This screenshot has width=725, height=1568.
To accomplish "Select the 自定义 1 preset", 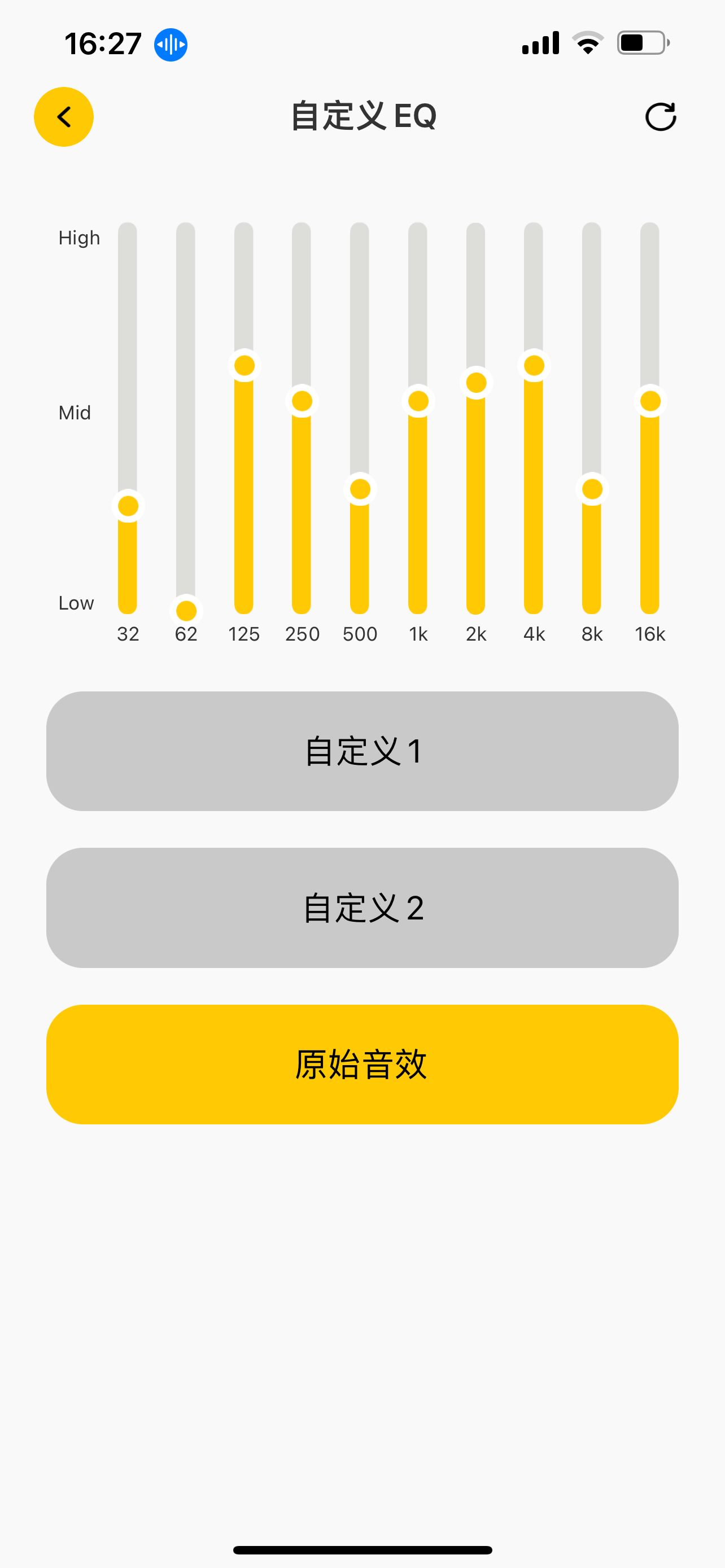I will click(x=362, y=751).
